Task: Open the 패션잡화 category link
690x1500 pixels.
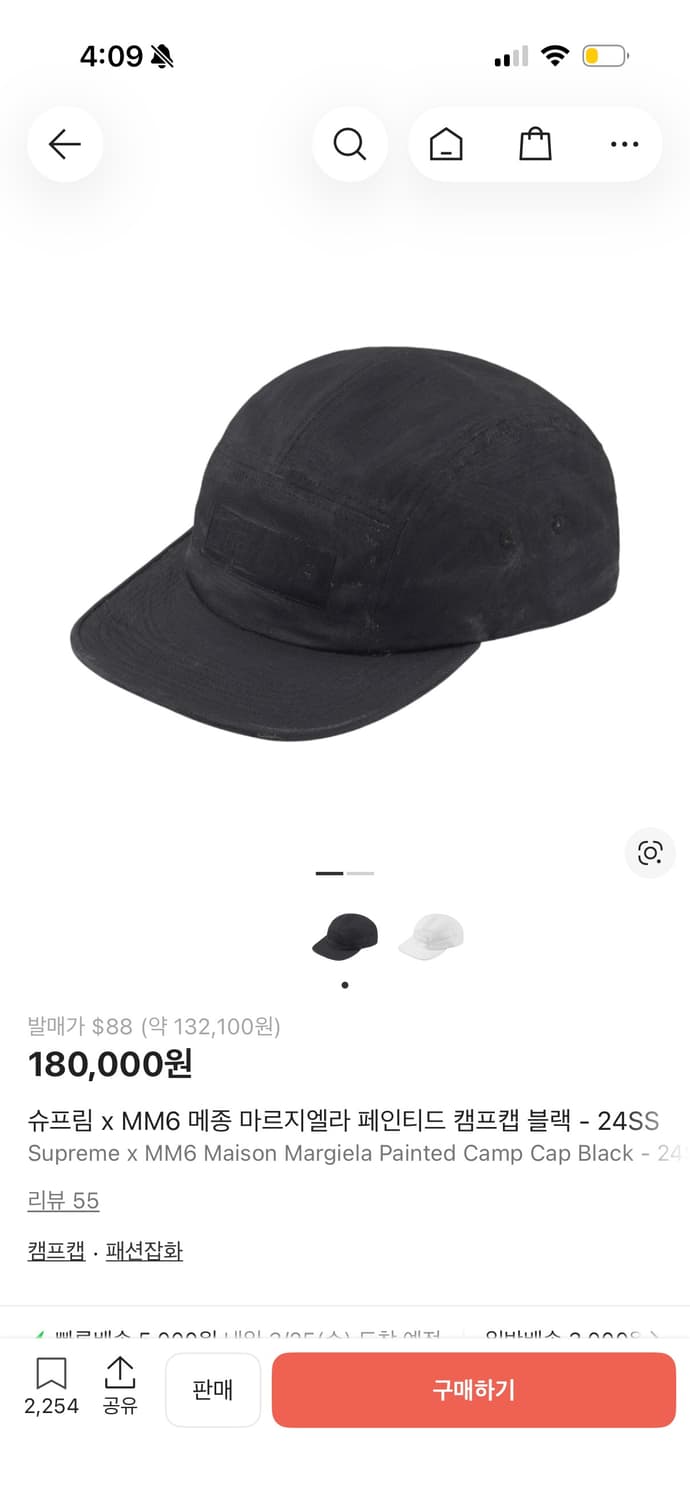Action: [144, 1251]
